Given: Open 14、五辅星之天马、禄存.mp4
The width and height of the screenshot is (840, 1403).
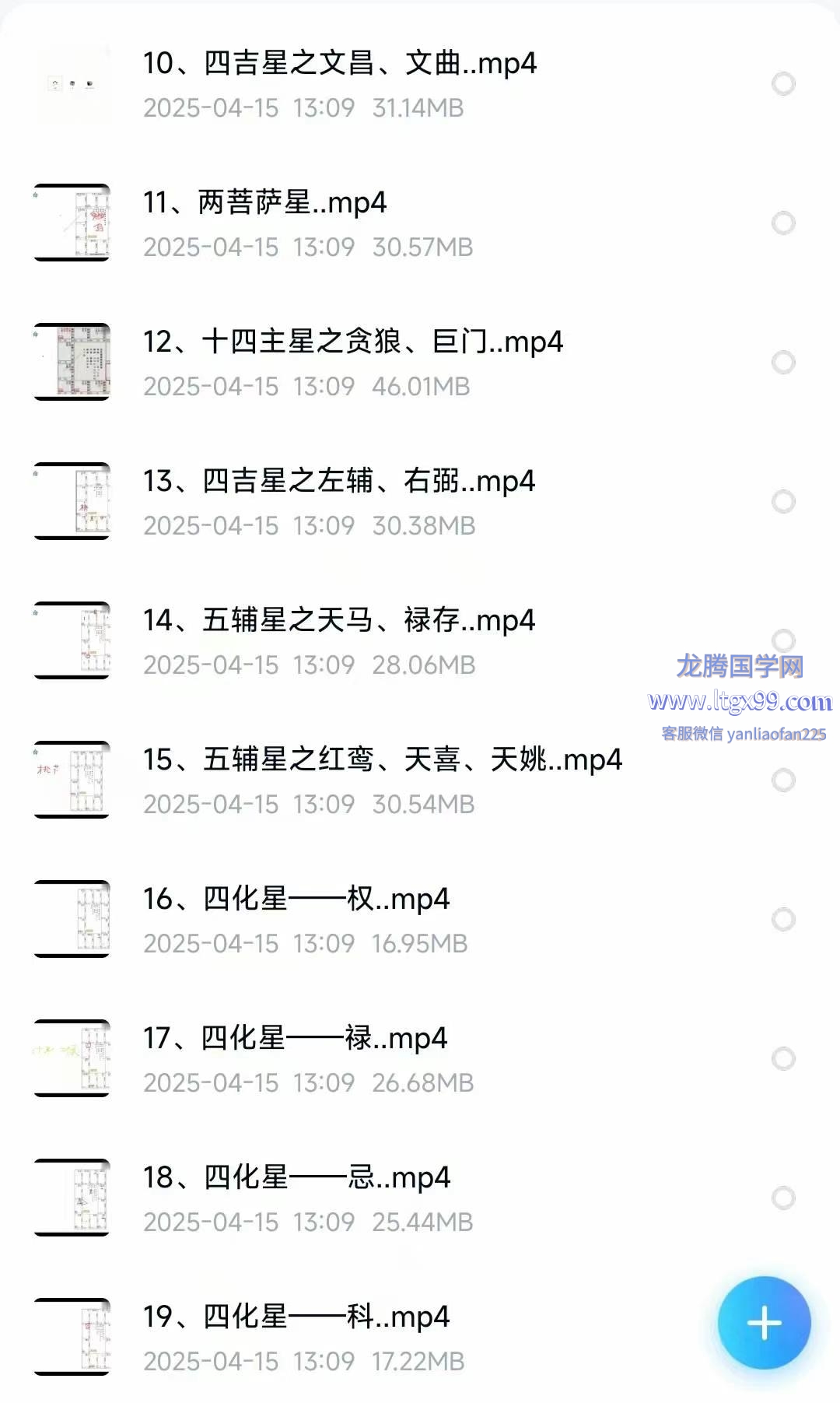Looking at the screenshot, I should click(x=338, y=621).
